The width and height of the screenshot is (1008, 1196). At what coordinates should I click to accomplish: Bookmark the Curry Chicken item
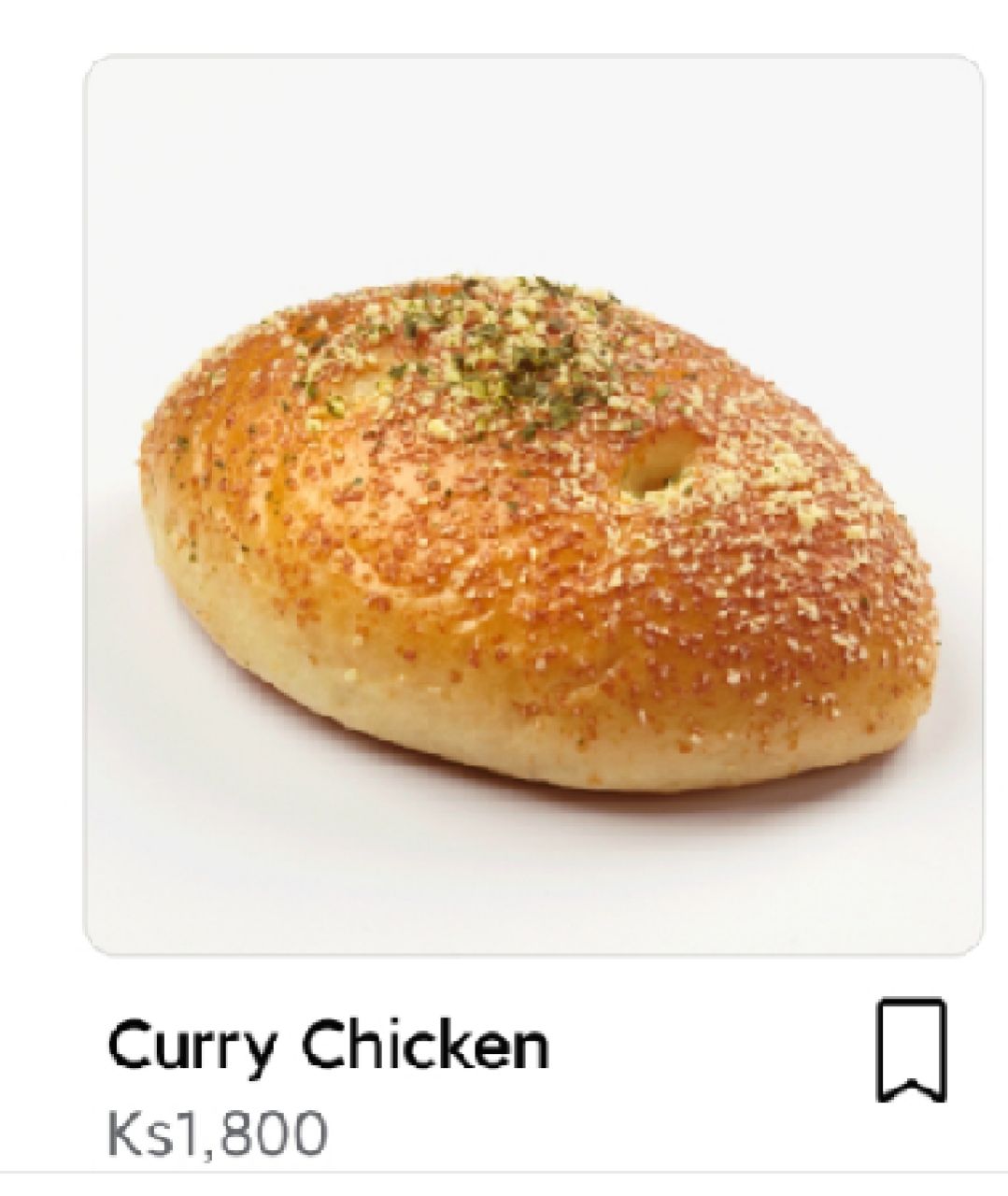(910, 1048)
